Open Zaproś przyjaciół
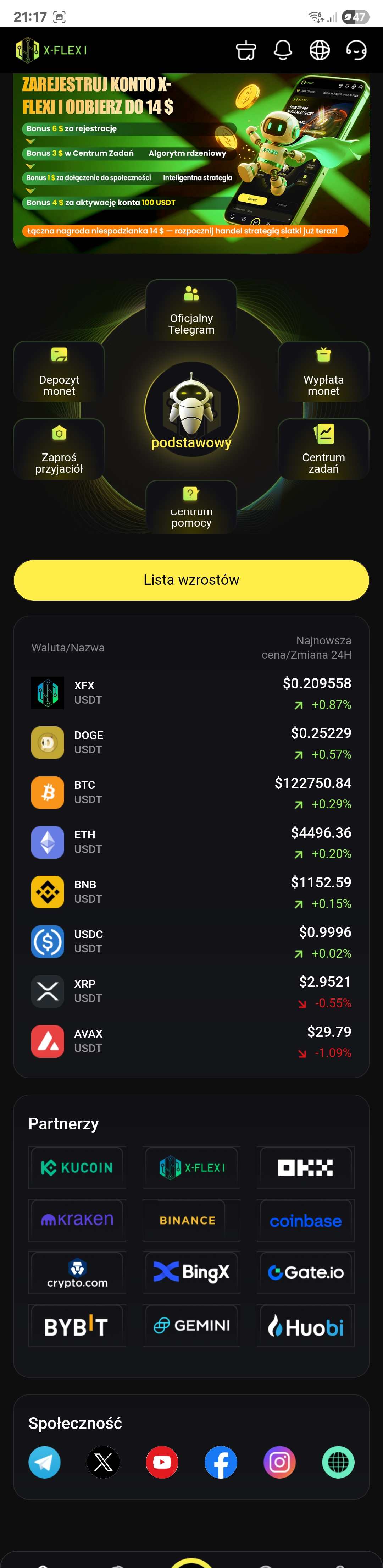Viewport: 383px width, 1568px height. click(x=59, y=450)
